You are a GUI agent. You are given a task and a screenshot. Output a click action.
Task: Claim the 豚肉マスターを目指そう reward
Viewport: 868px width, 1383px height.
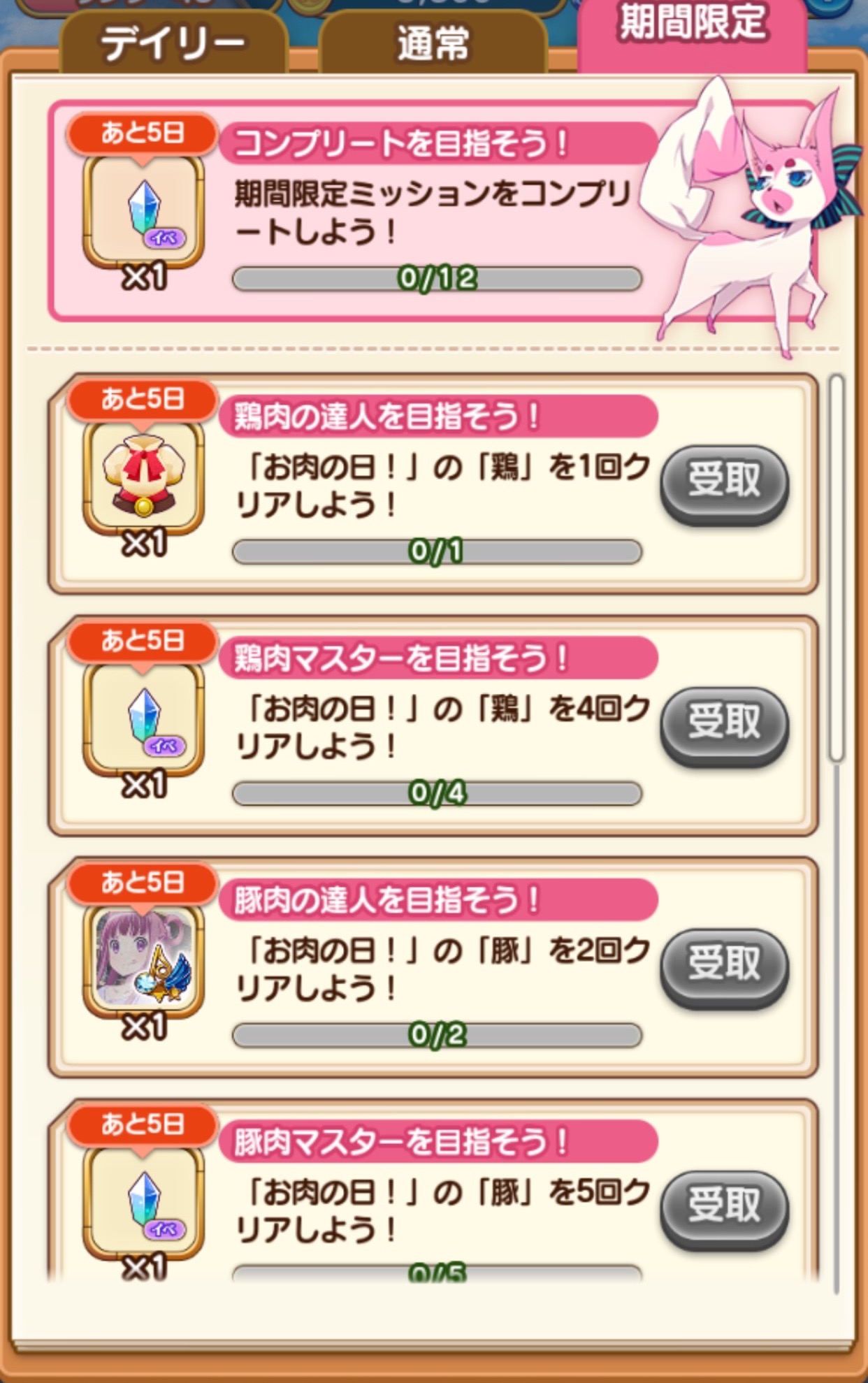[x=724, y=1208]
